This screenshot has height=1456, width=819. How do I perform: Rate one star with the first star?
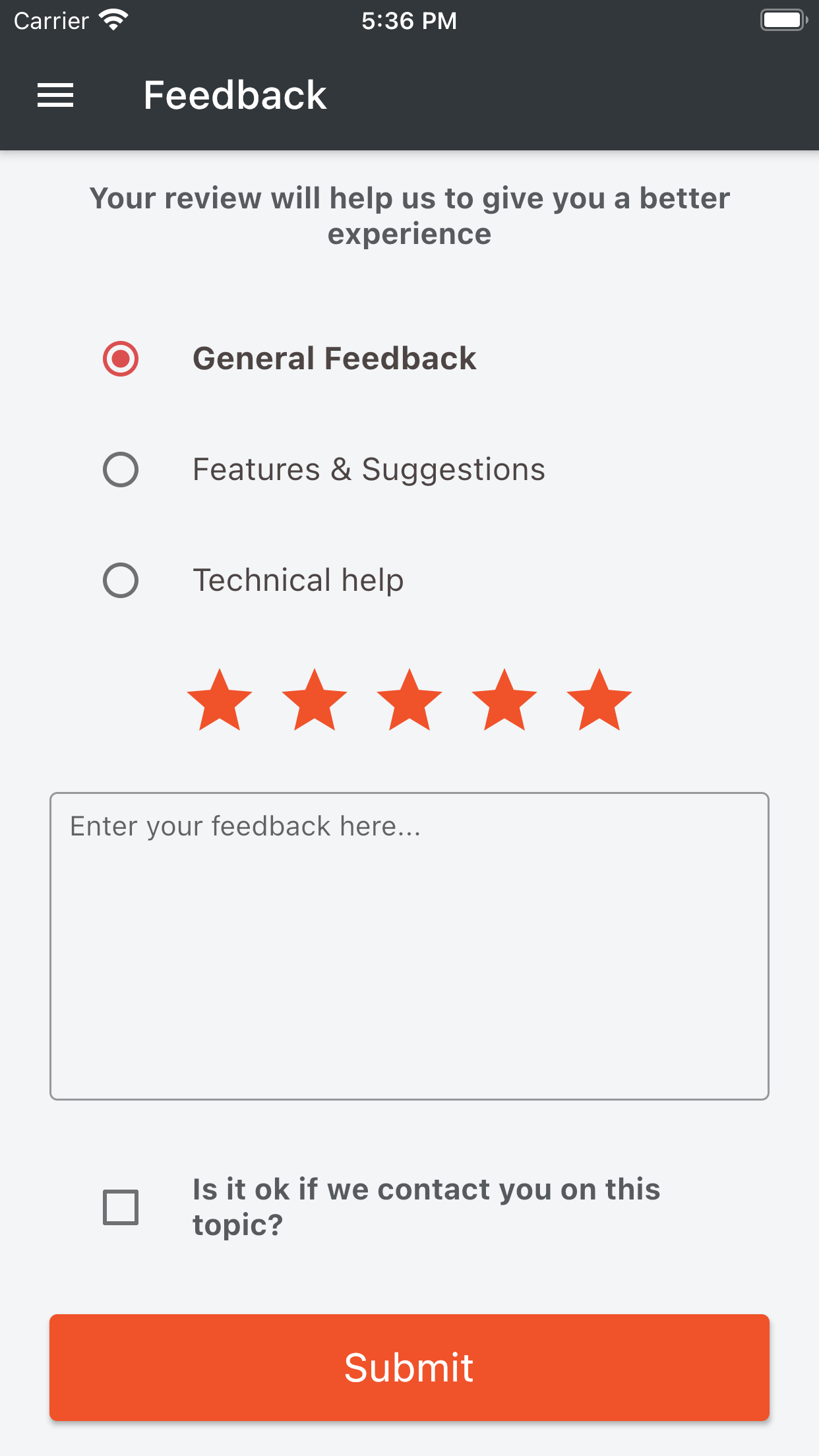coord(220,702)
